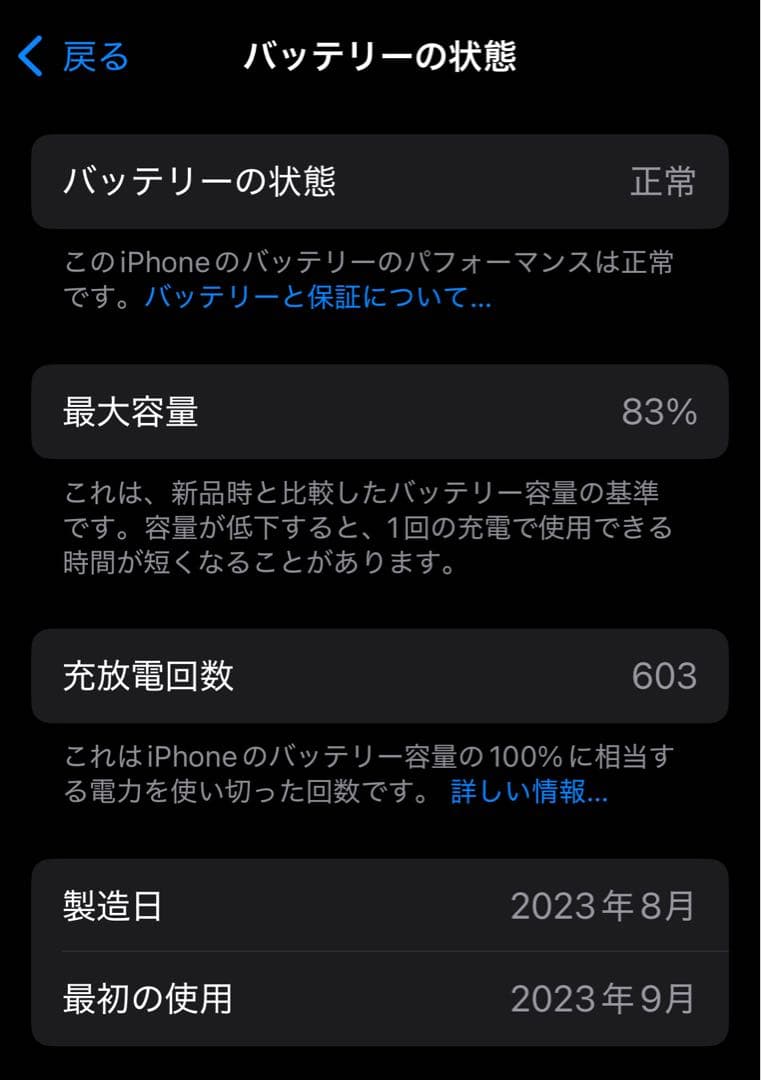Viewport: 761px width, 1080px height.
Task: Tap the 最大容量 row
Action: click(x=380, y=411)
